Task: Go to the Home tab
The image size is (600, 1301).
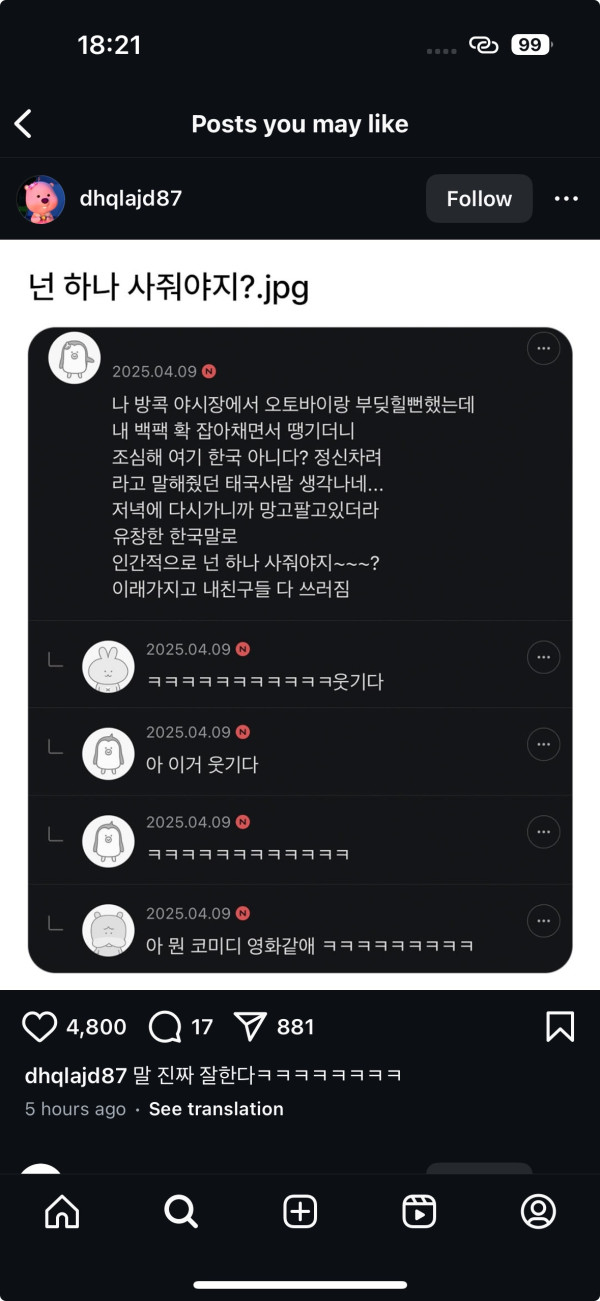Action: point(62,1212)
